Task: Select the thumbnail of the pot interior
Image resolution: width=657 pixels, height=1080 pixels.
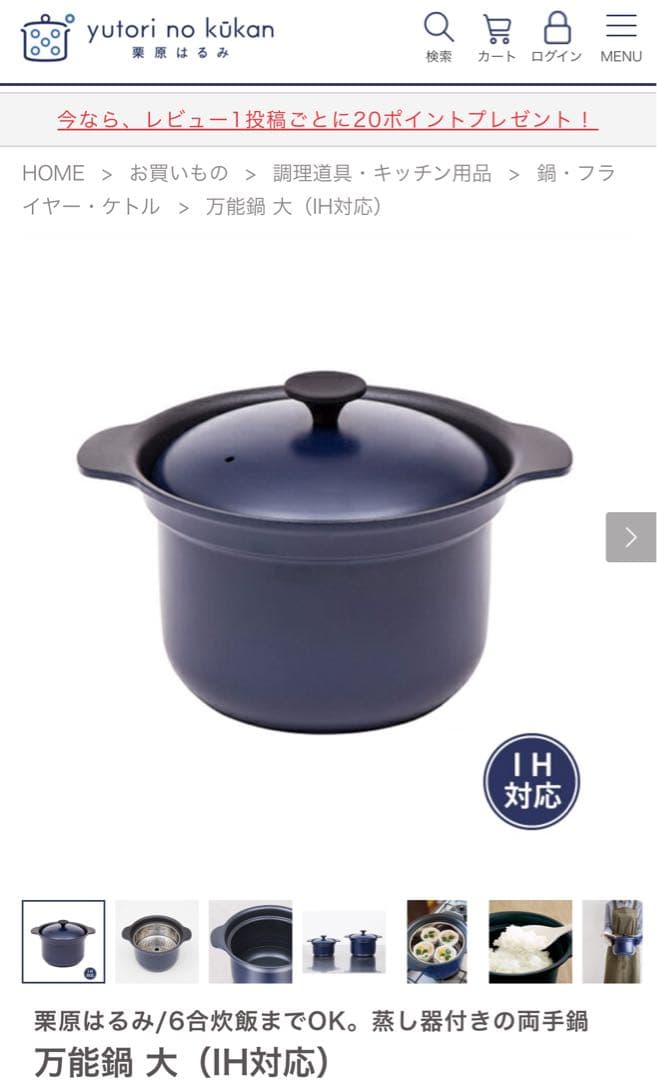Action: coord(250,941)
